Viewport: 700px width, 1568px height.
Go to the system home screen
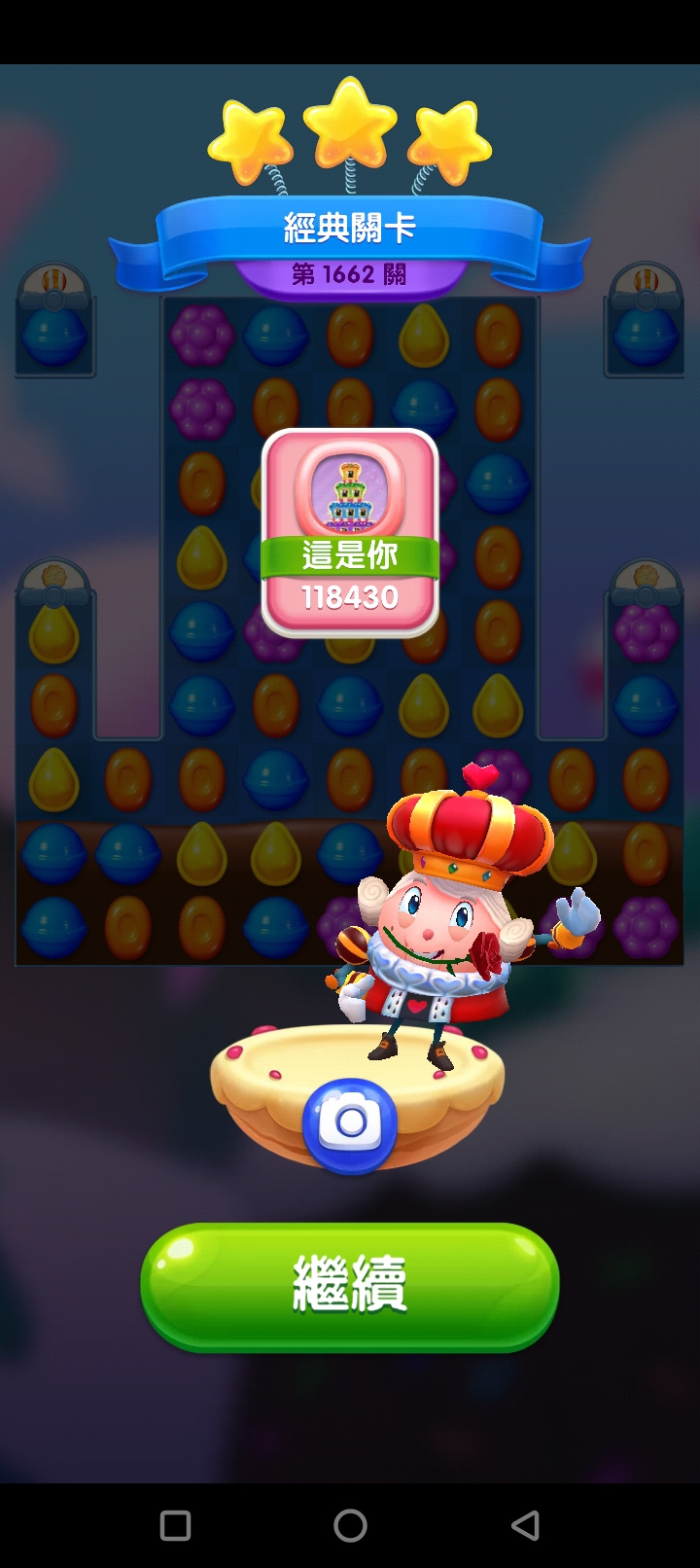(350, 1524)
